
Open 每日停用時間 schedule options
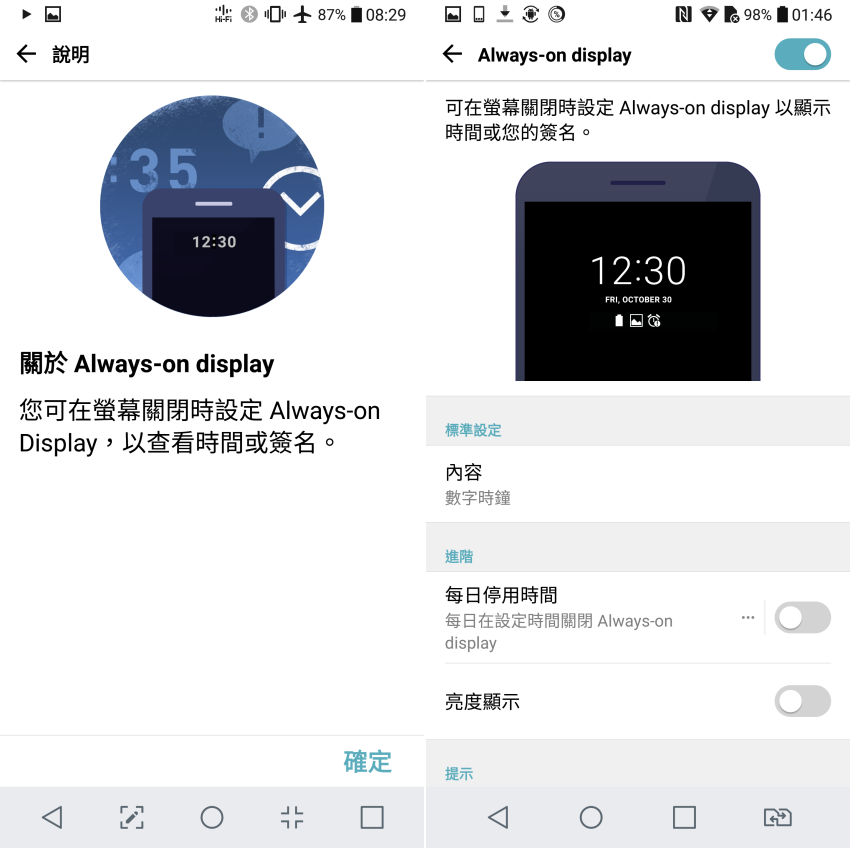[x=747, y=618]
